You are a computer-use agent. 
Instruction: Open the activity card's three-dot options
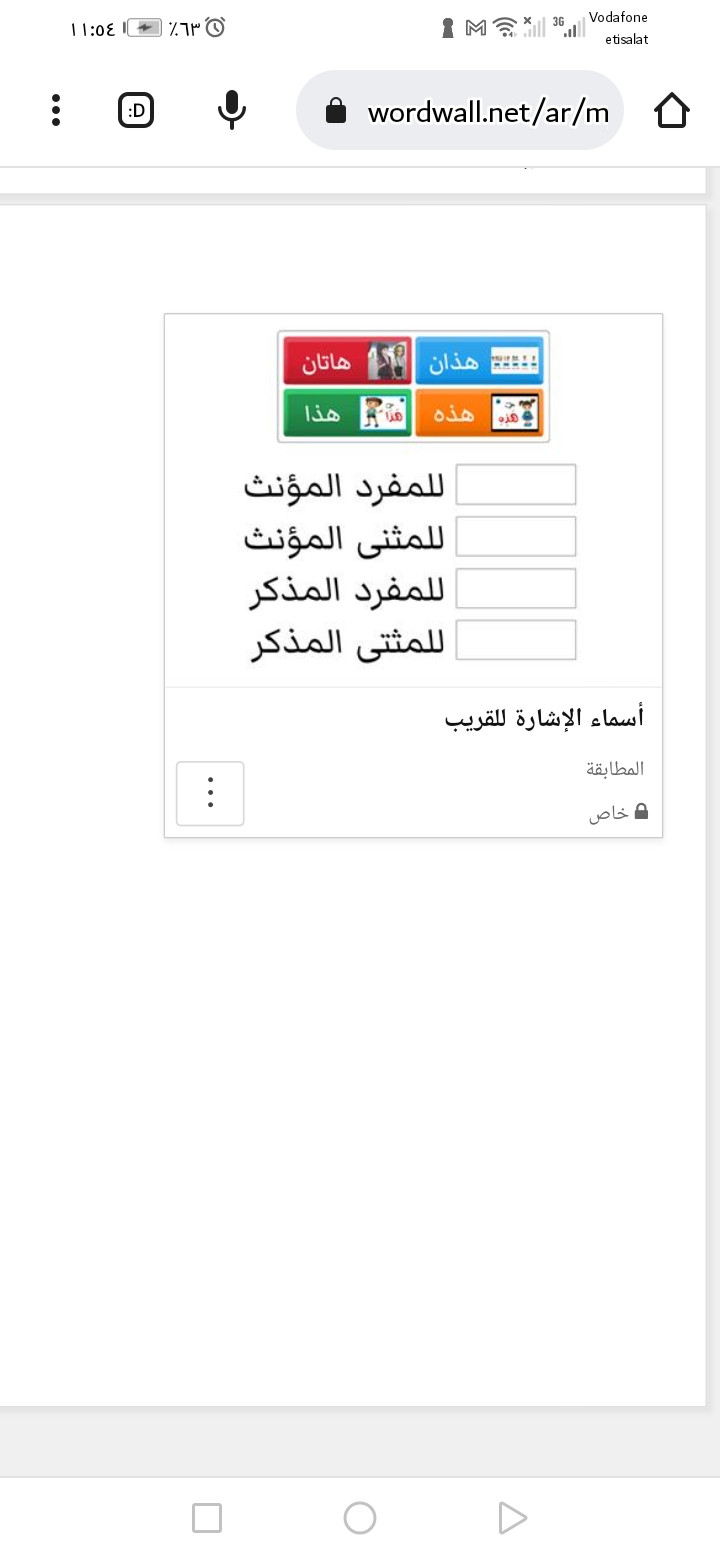click(x=210, y=794)
